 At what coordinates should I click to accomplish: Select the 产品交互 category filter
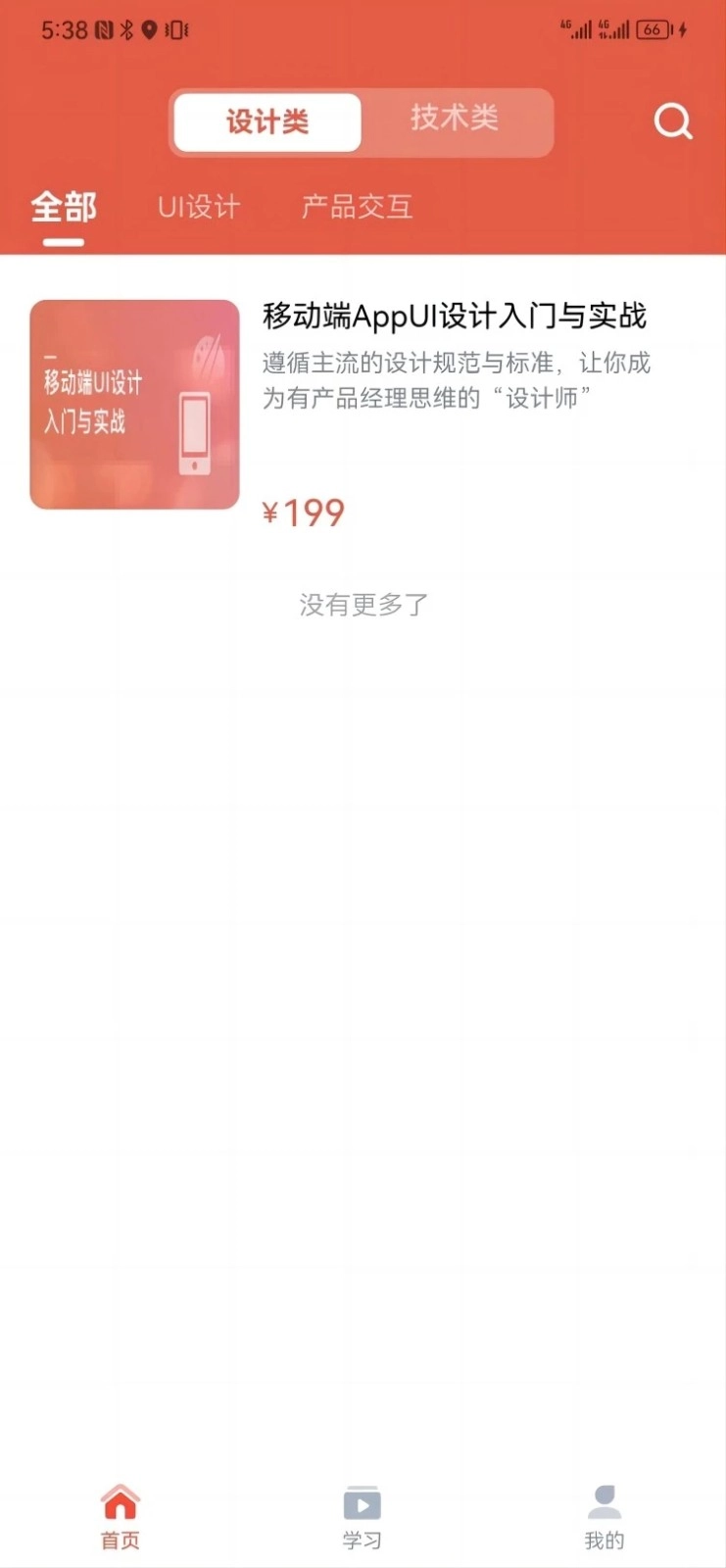click(x=357, y=207)
